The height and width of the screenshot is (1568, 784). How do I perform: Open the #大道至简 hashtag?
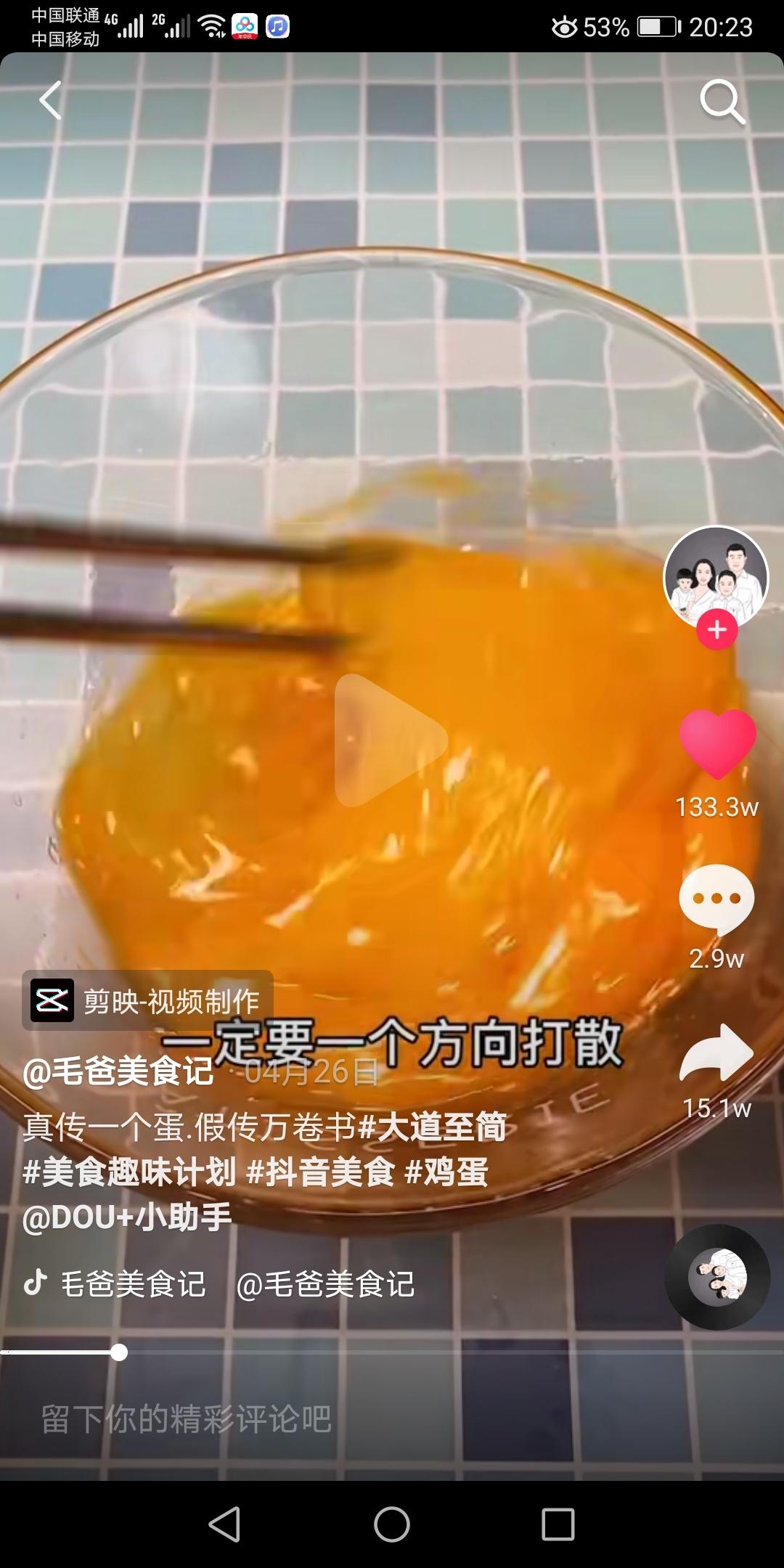tap(433, 1127)
